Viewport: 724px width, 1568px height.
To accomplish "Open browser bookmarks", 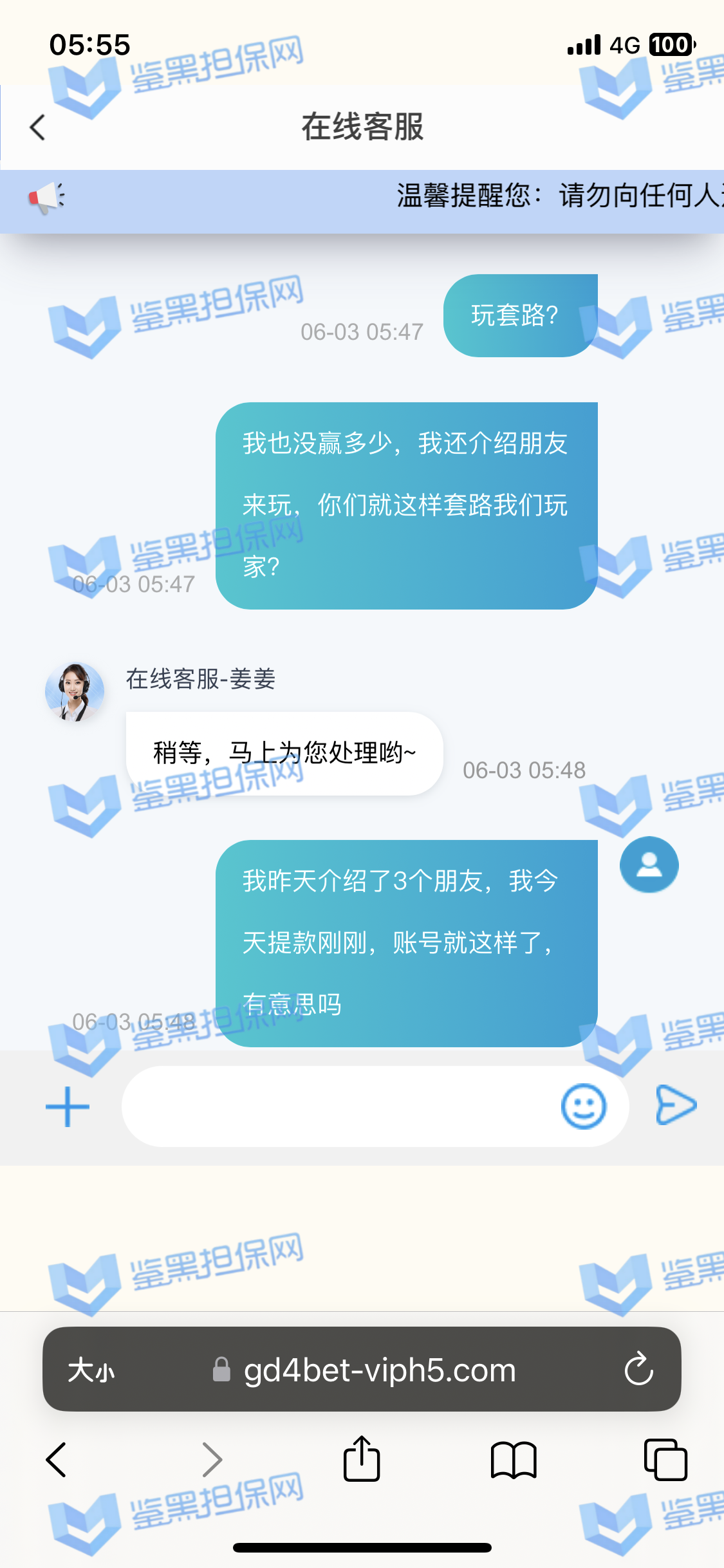I will (x=513, y=1459).
